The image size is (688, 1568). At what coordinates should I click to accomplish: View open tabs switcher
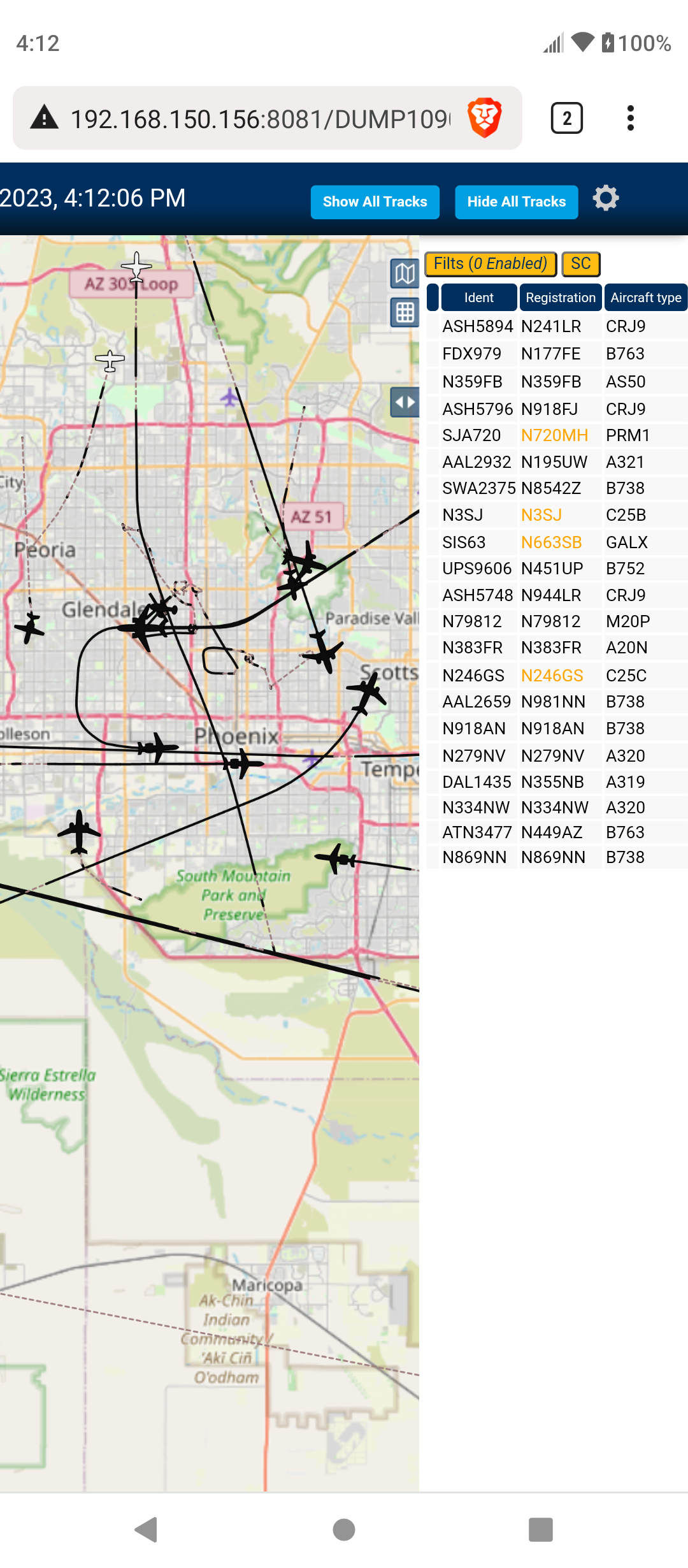tap(566, 118)
